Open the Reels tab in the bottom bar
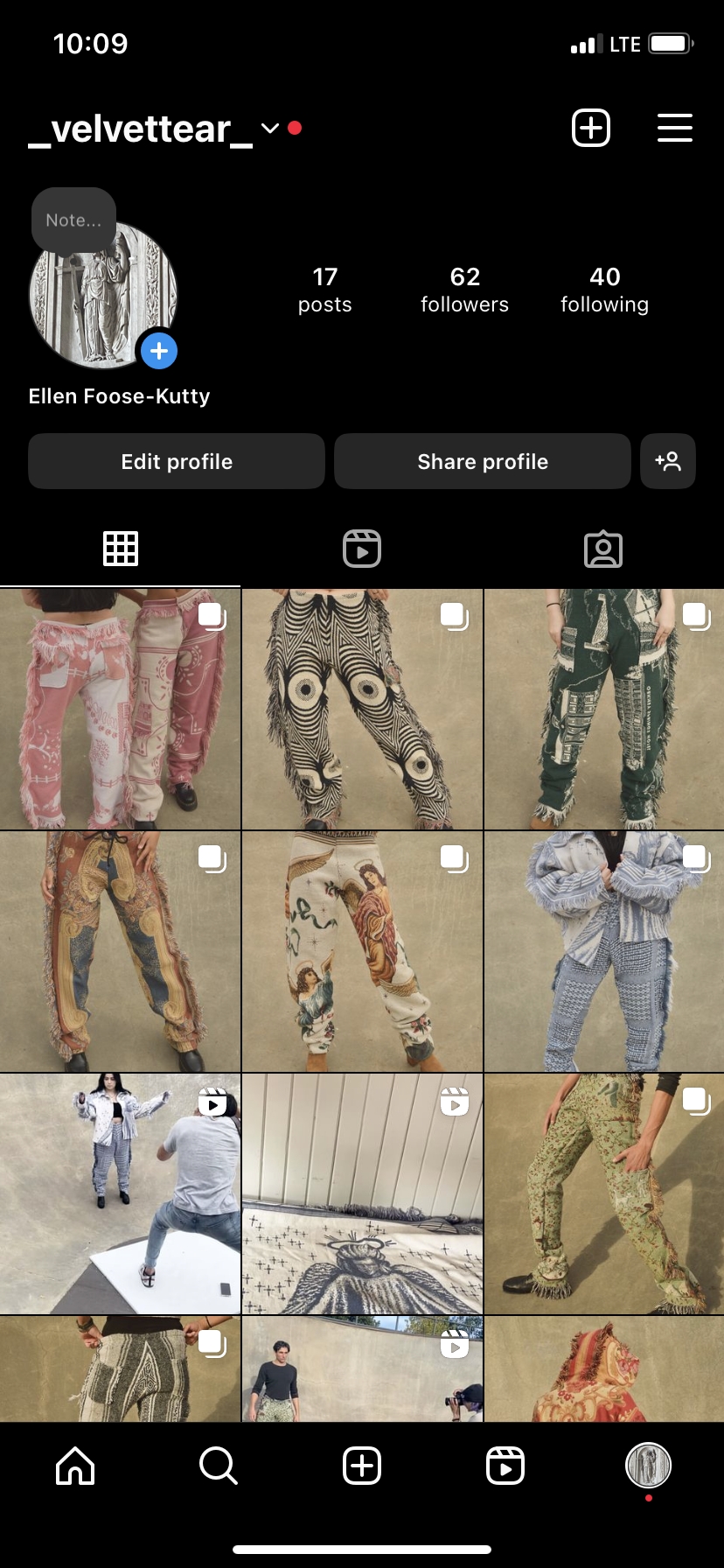This screenshot has width=724, height=1568. click(x=505, y=1465)
